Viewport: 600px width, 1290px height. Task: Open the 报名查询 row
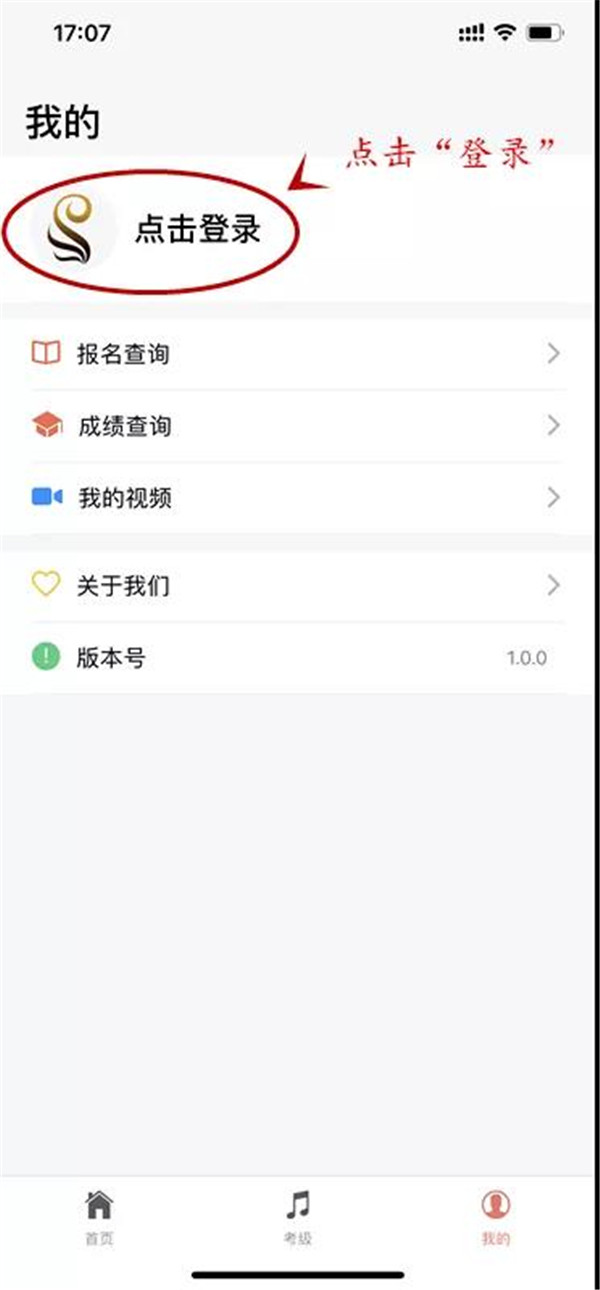click(300, 354)
